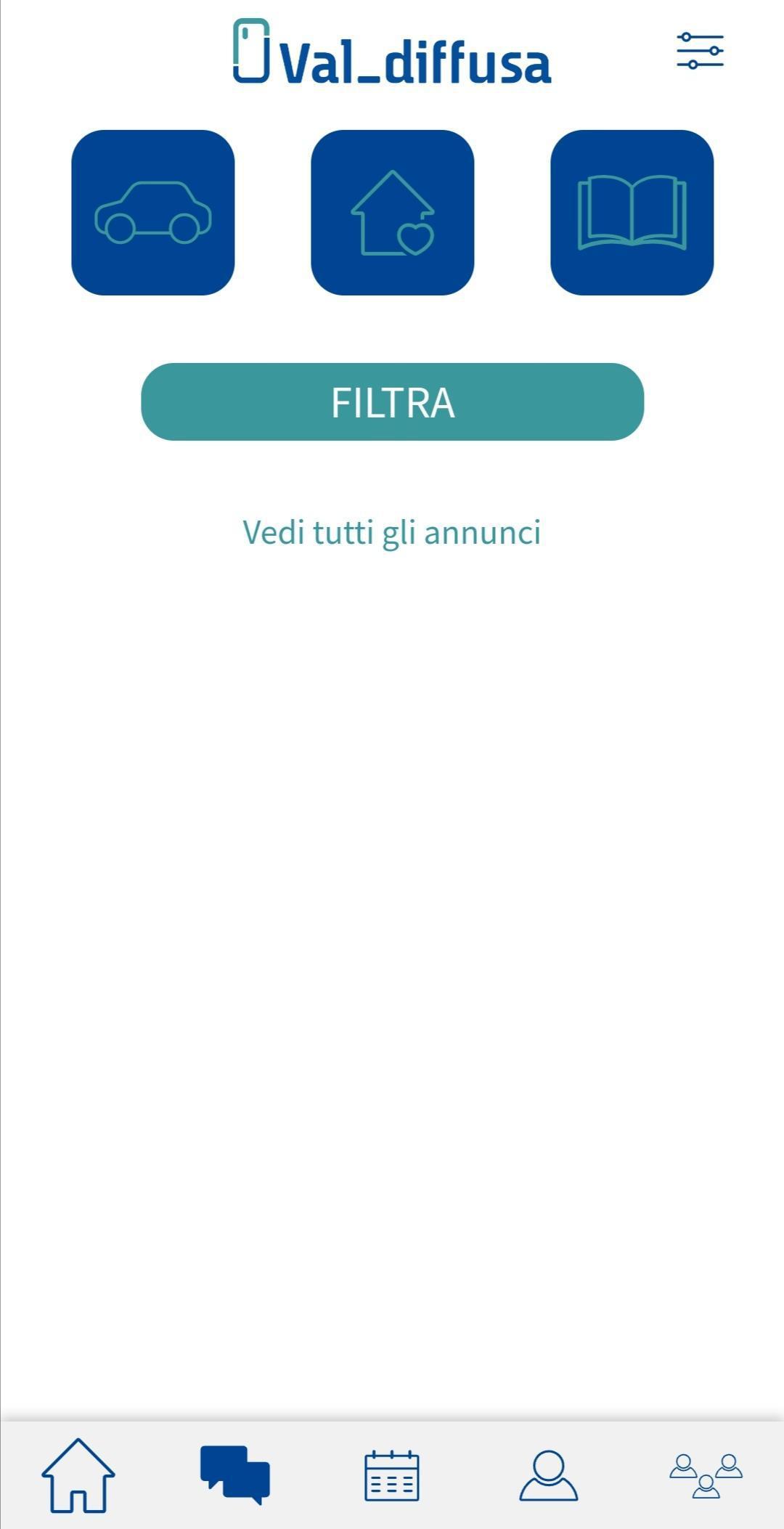
Task: Select the house with heart category tile
Action: (393, 213)
